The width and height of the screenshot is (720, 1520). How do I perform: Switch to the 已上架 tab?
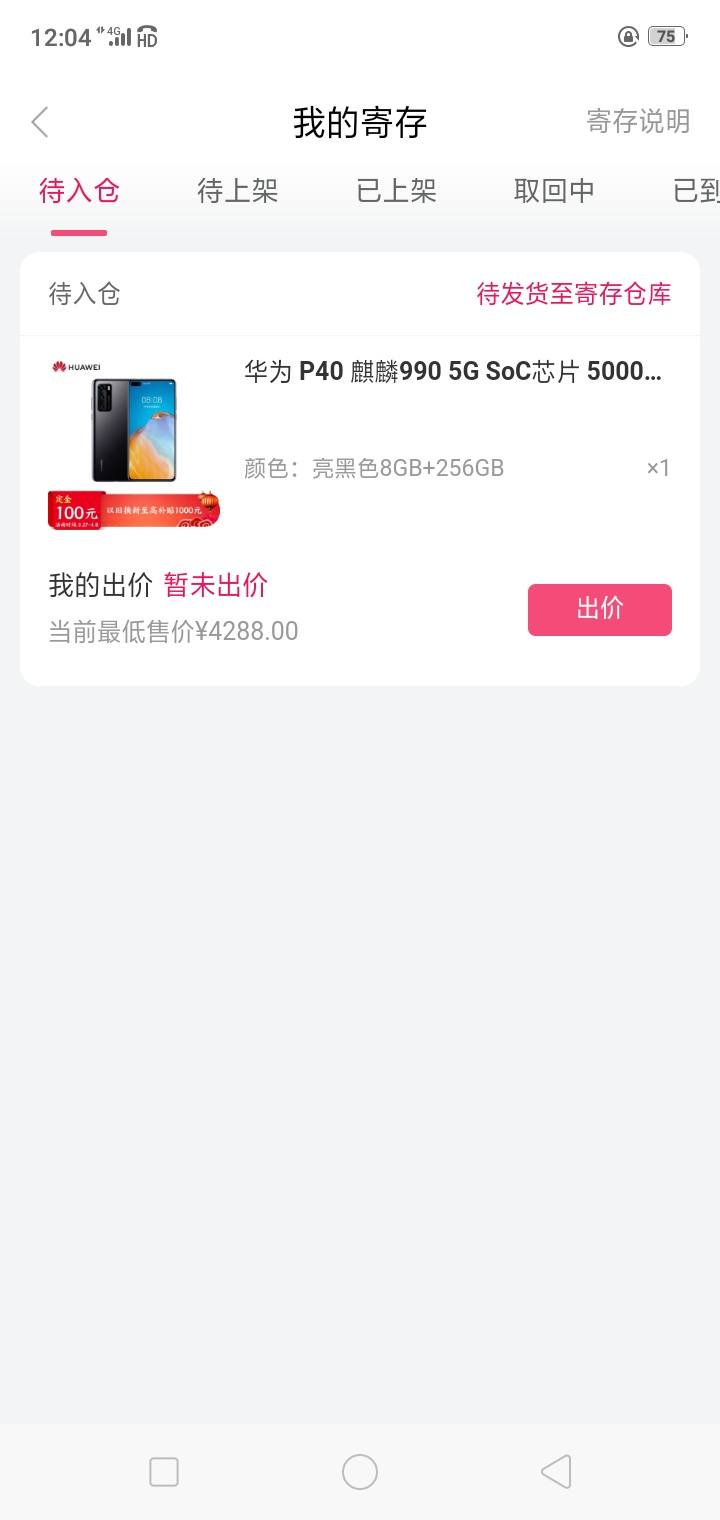(397, 191)
